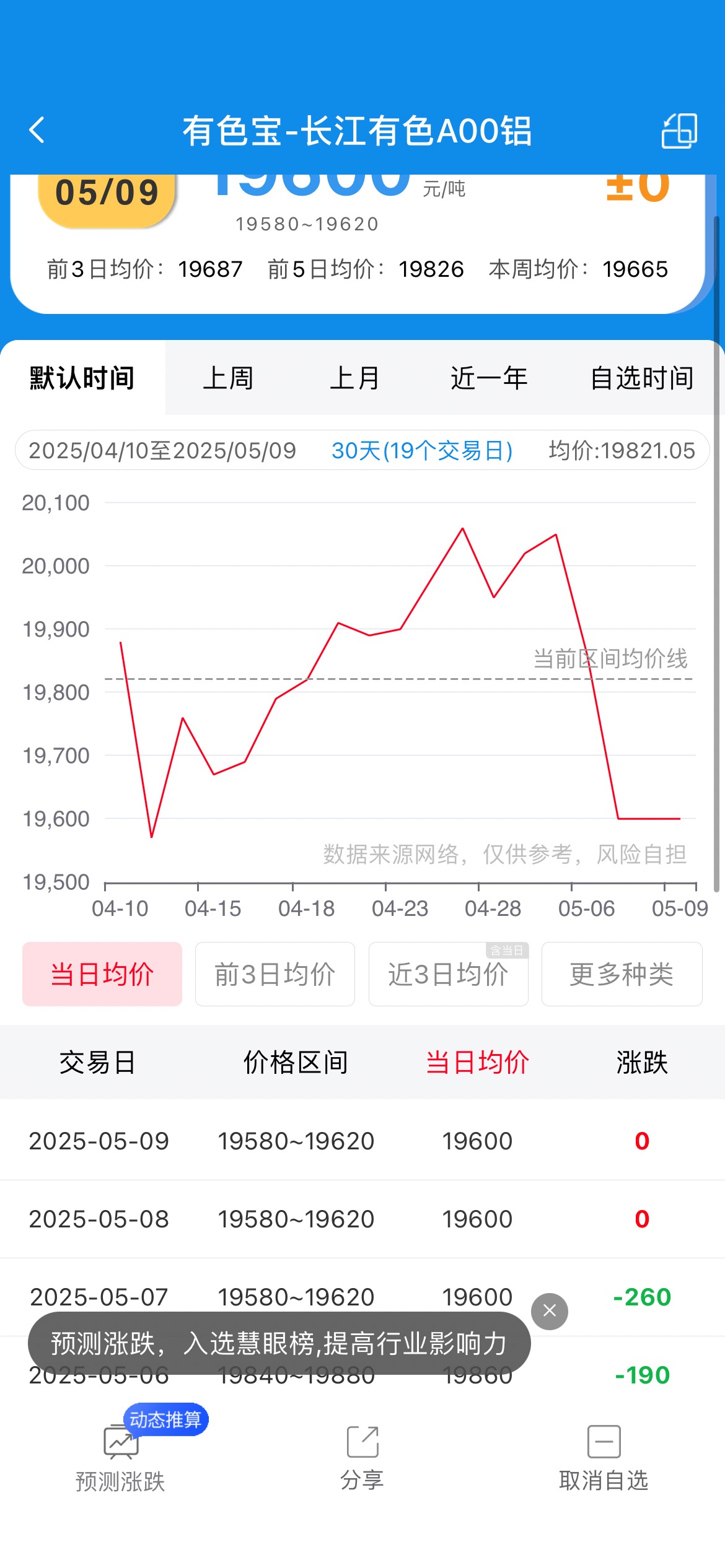
Task: Open 预测涨跌 prediction
Action: 121,1458
